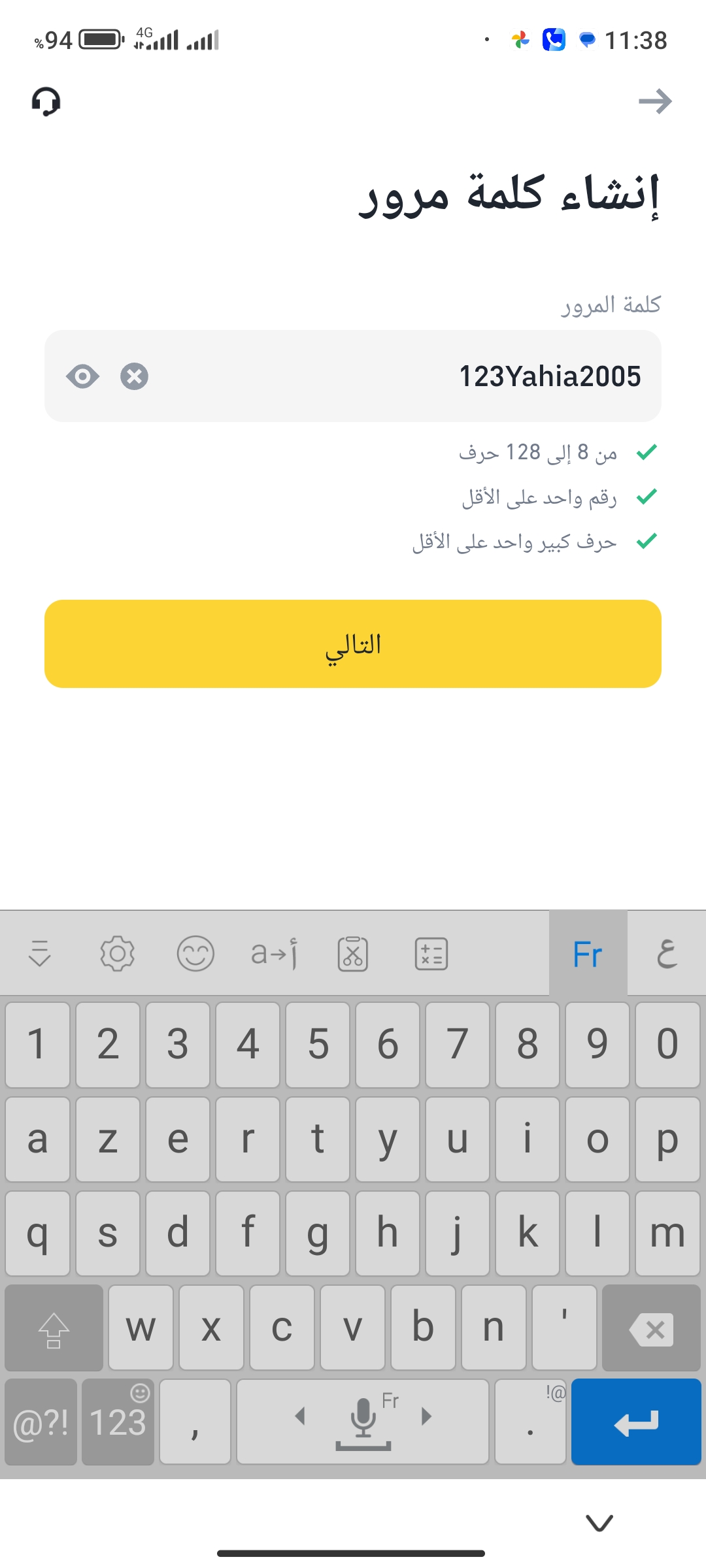Continue with the yellow التالي button
The image size is (706, 1568).
pyautogui.click(x=353, y=644)
